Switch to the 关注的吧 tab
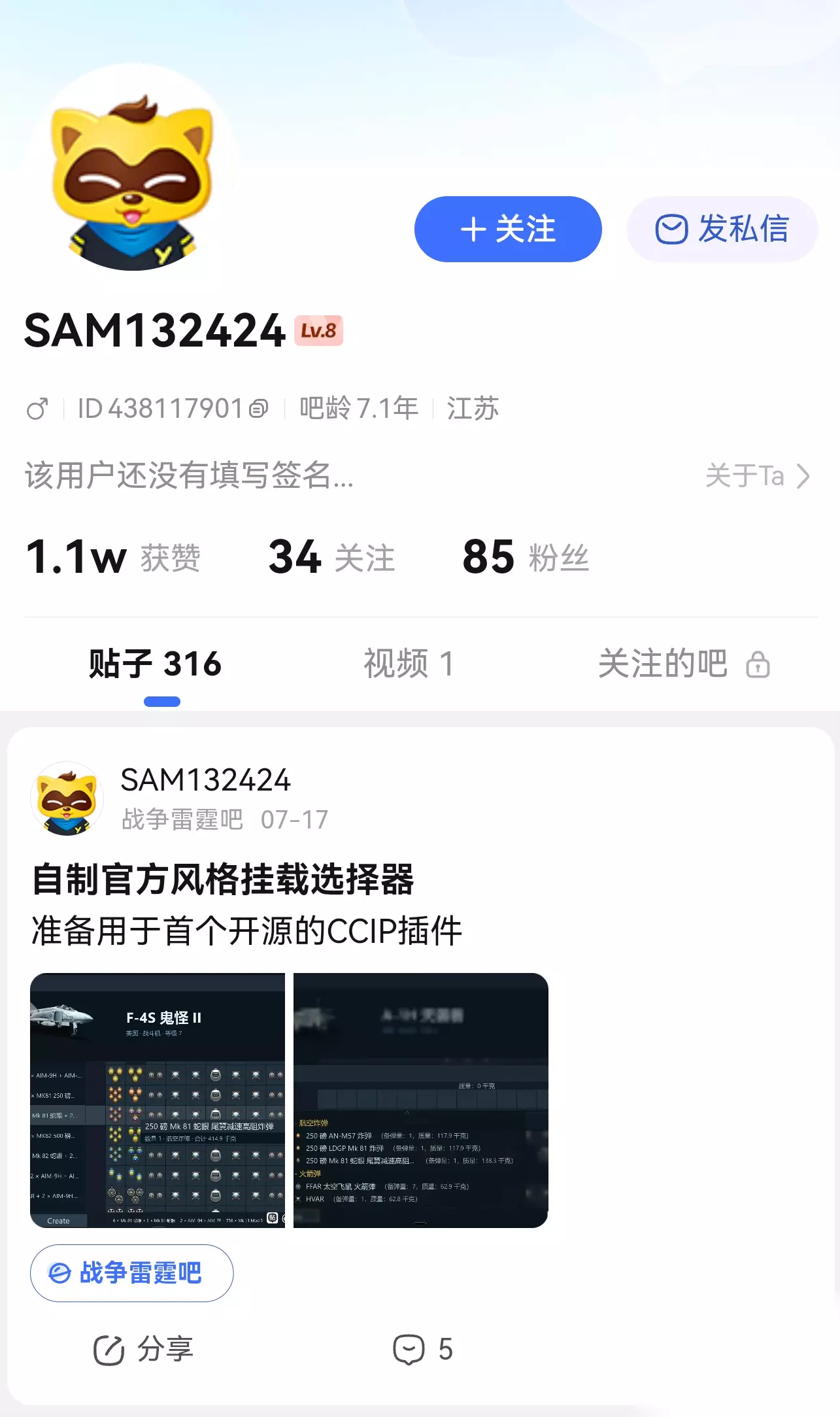This screenshot has width=840, height=1417. 684,664
